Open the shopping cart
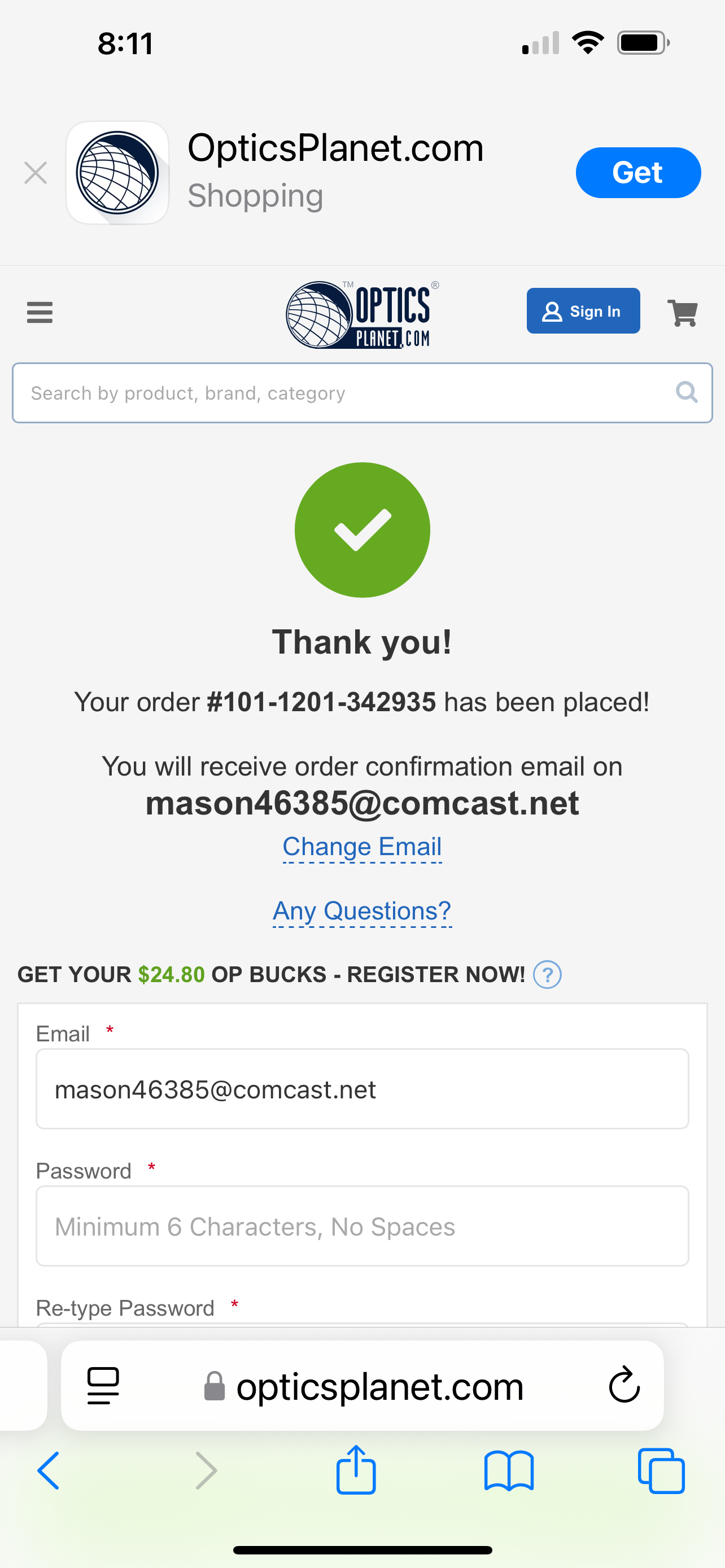This screenshot has height=1568, width=725. (683, 313)
